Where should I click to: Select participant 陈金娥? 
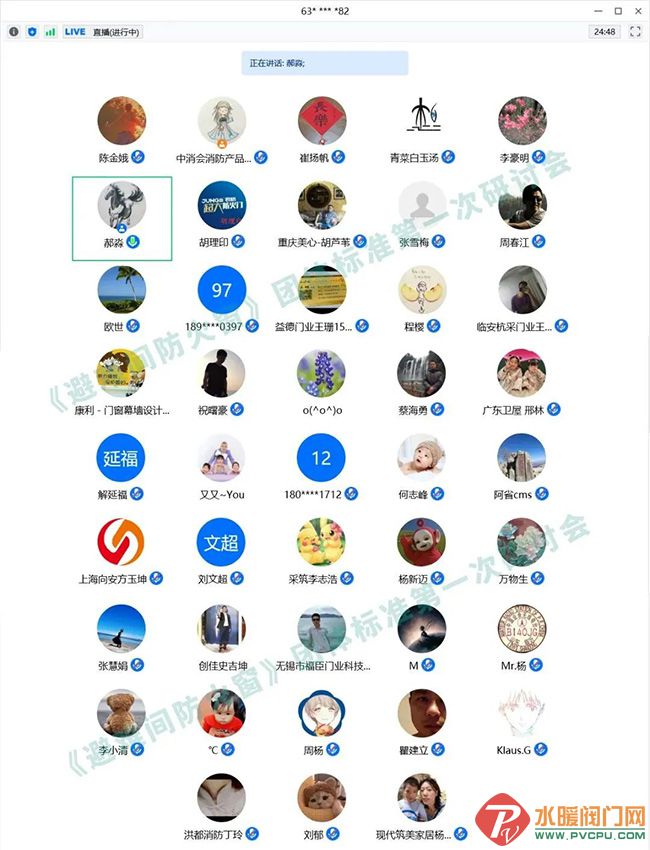click(121, 122)
